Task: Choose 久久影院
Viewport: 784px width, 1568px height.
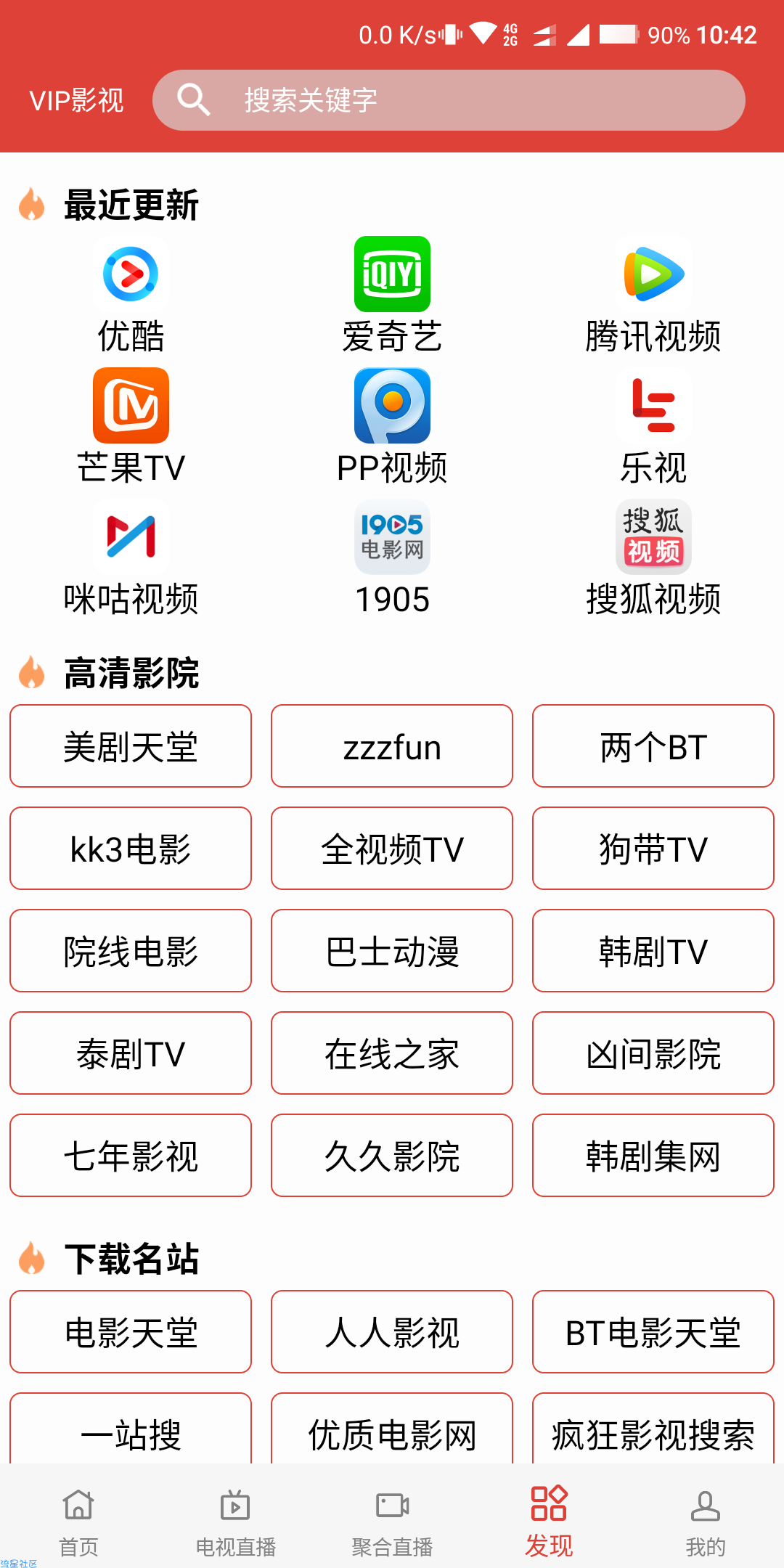Action: pos(392,1156)
